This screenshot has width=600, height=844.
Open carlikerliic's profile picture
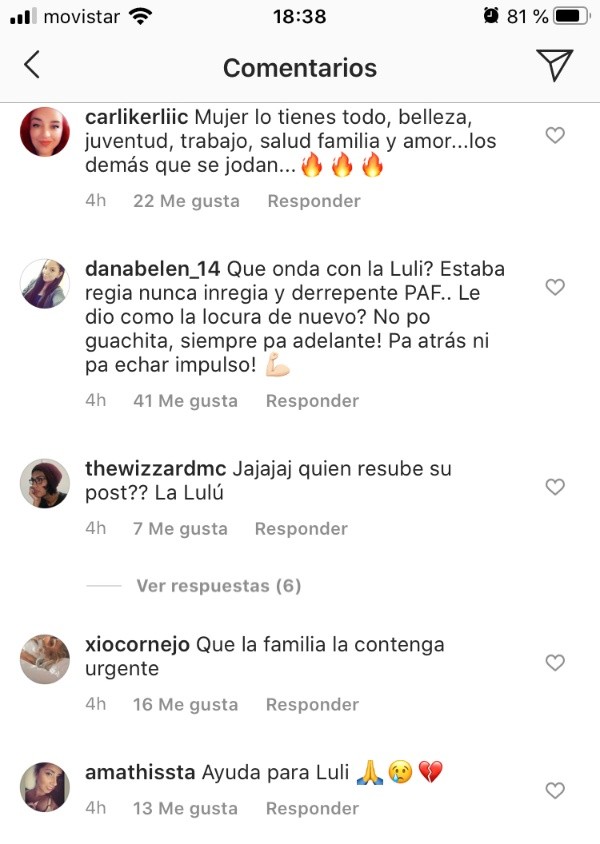coord(45,132)
